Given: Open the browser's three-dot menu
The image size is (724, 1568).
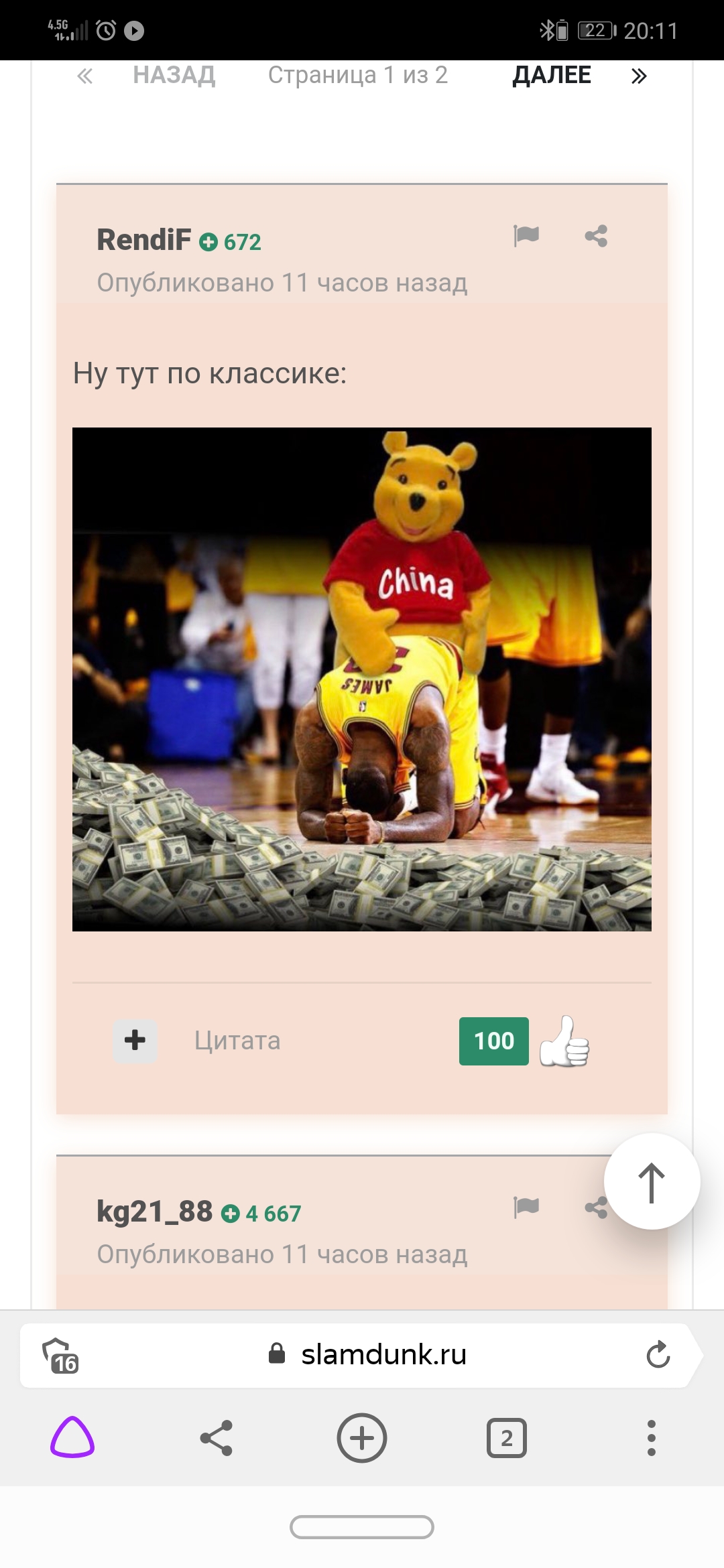Looking at the screenshot, I should pos(651,1438).
